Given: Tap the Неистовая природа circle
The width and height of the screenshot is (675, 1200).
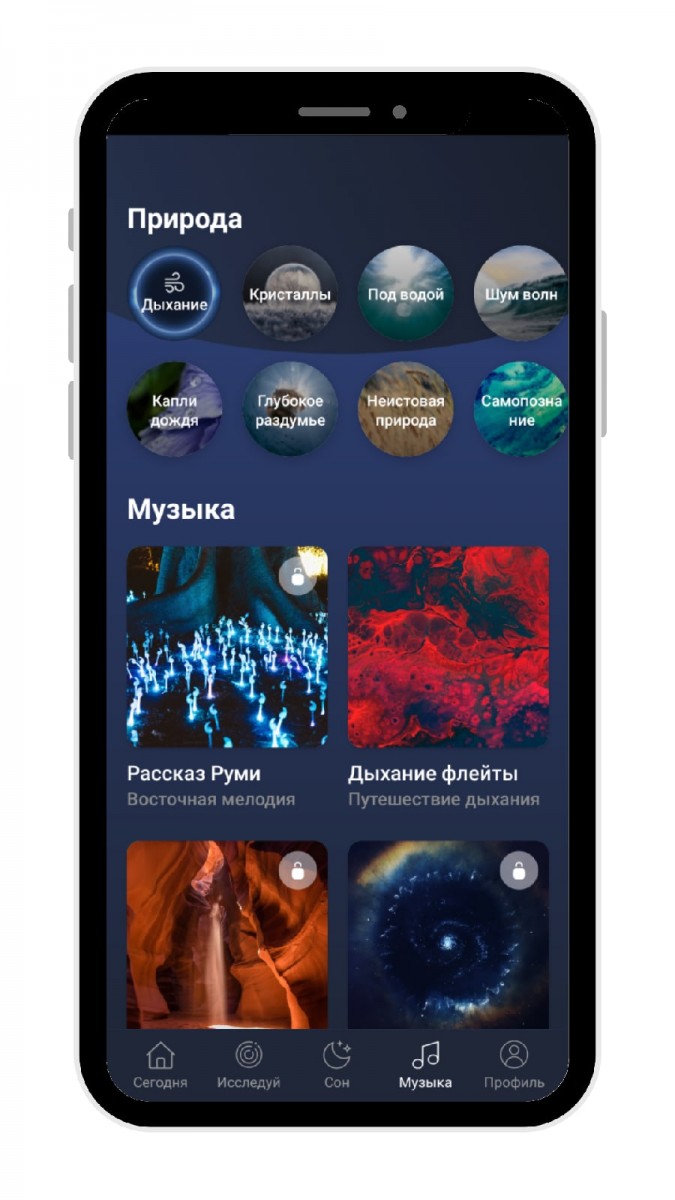Looking at the screenshot, I should coord(405,409).
